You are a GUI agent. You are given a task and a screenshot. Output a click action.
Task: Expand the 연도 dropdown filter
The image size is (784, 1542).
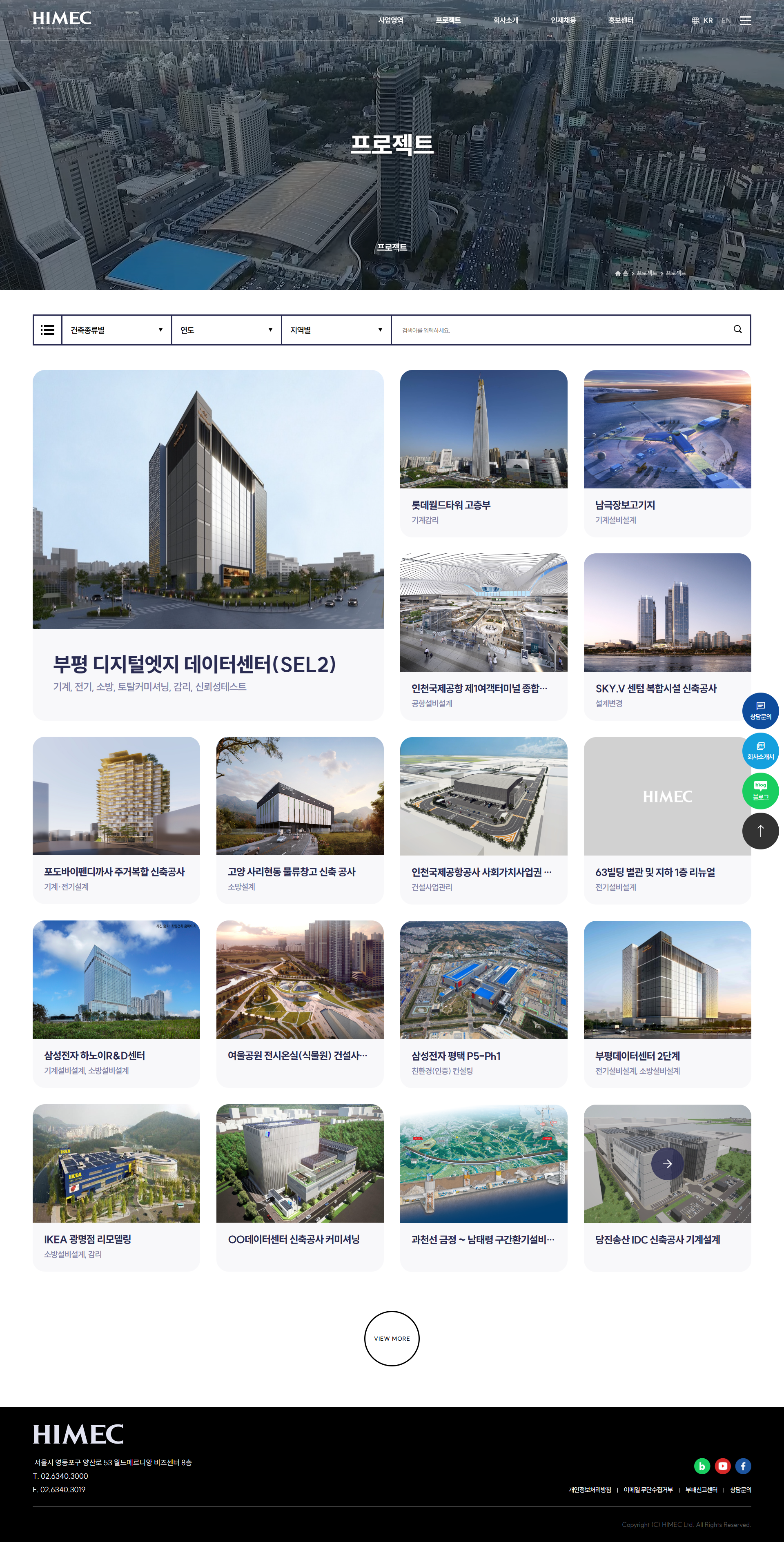(x=226, y=330)
